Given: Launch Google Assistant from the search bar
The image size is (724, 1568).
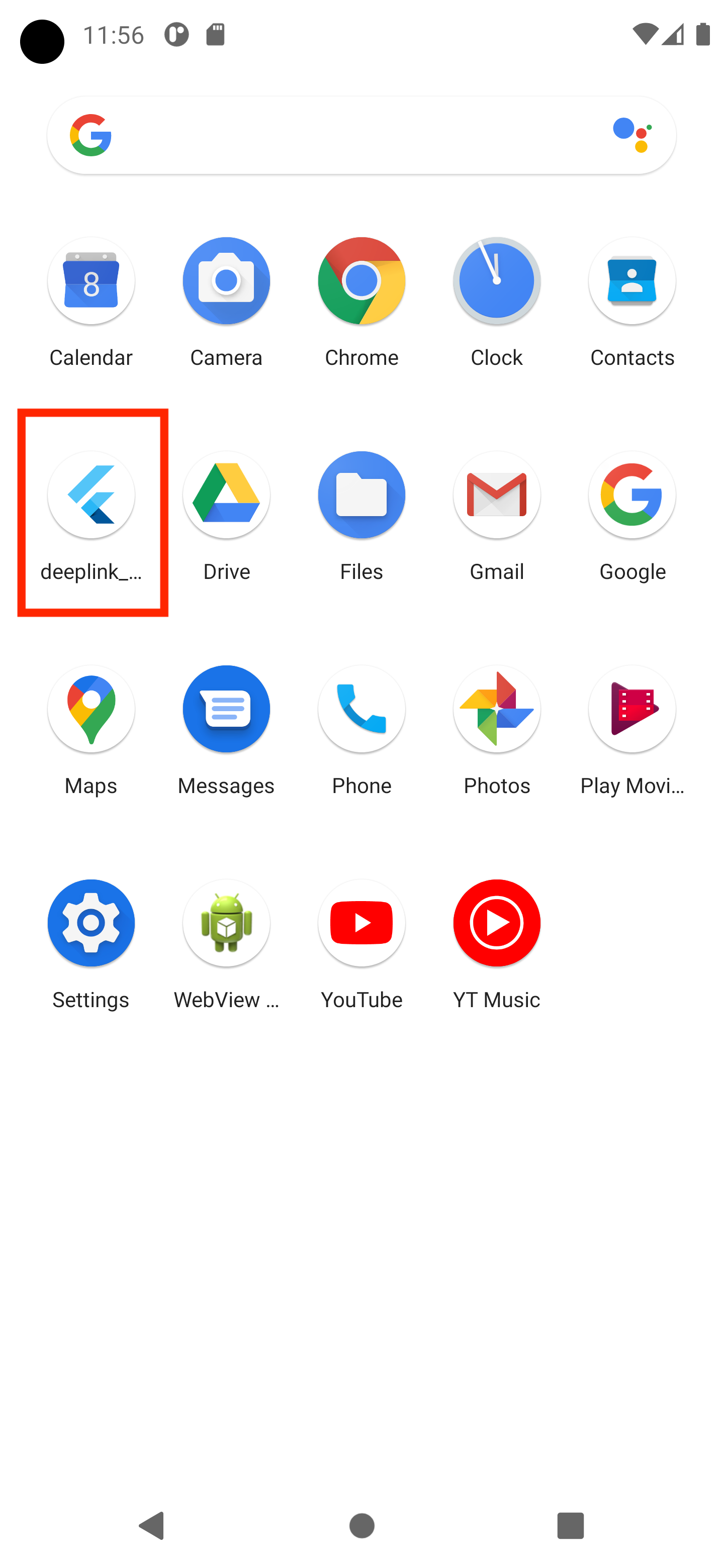Looking at the screenshot, I should (632, 135).
